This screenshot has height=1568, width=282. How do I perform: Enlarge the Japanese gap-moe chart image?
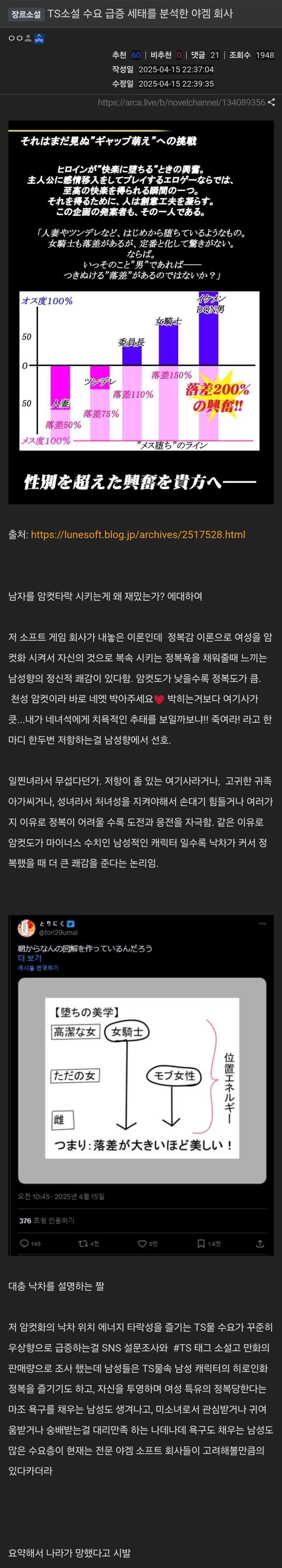point(141,312)
